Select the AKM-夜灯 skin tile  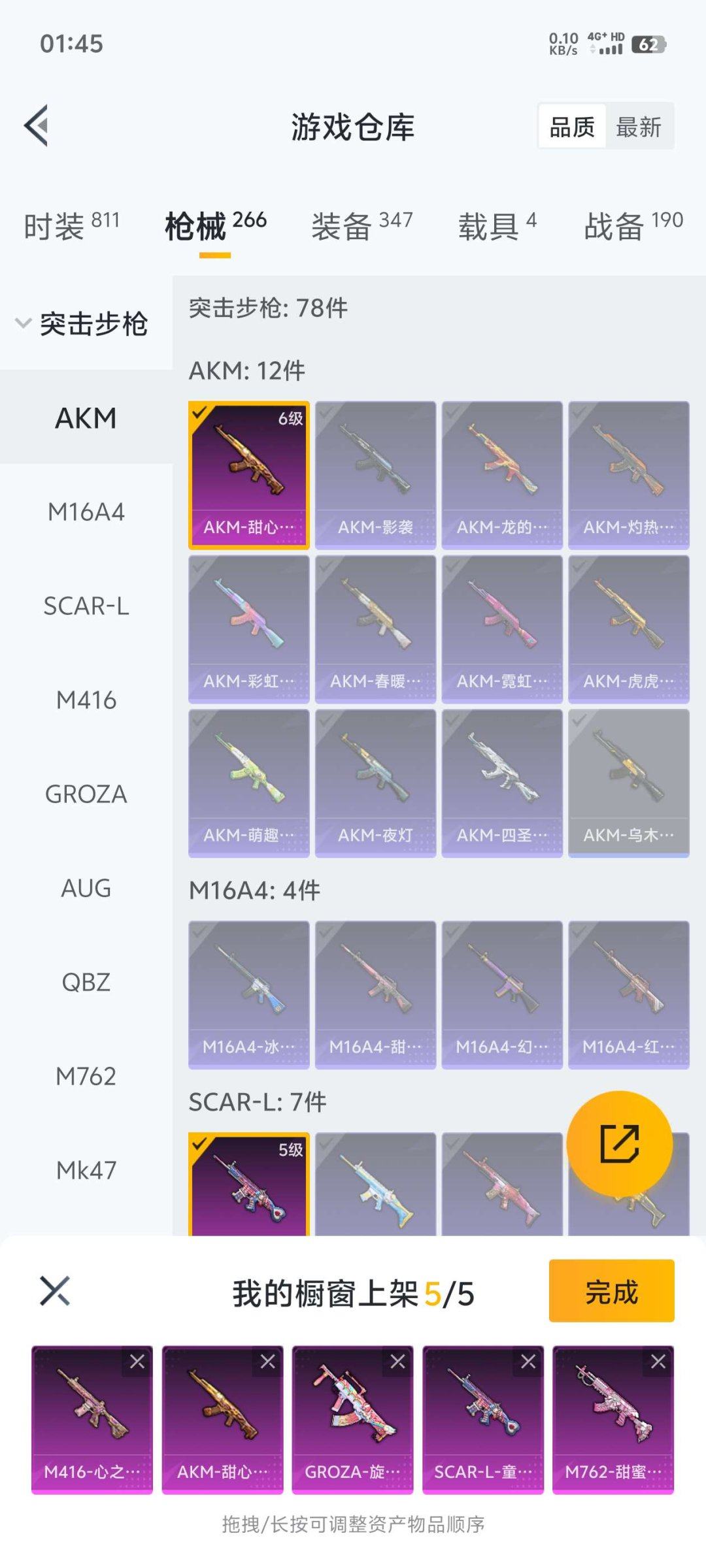pyautogui.click(x=375, y=783)
